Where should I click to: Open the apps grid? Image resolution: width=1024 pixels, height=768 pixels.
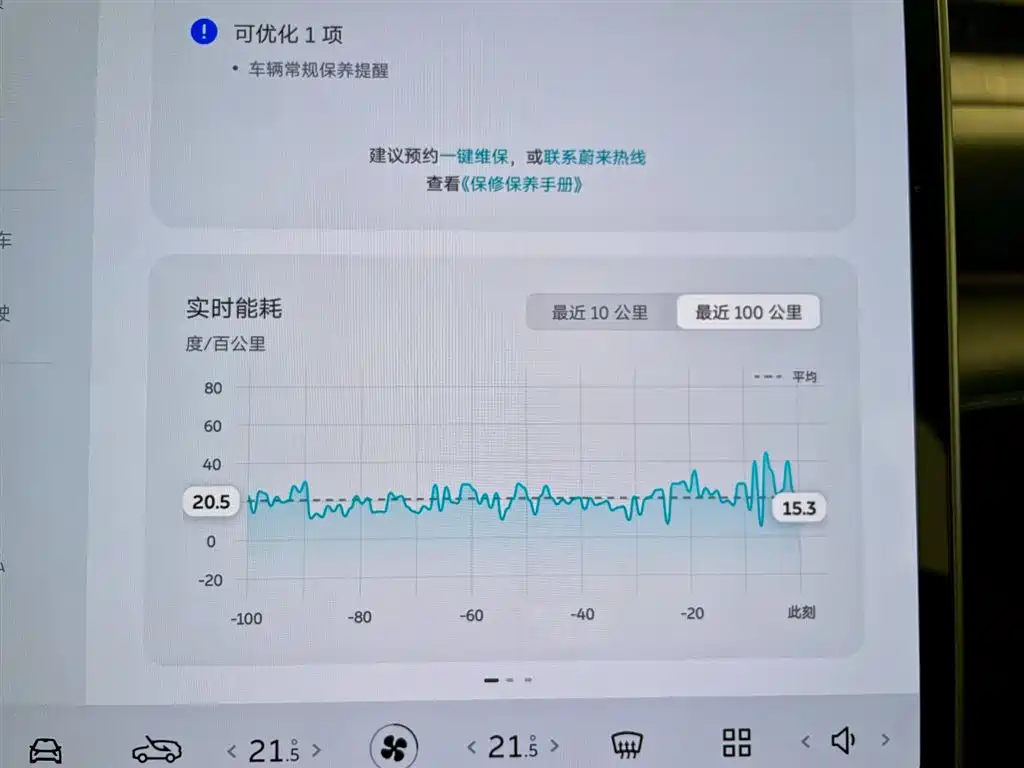point(737,743)
